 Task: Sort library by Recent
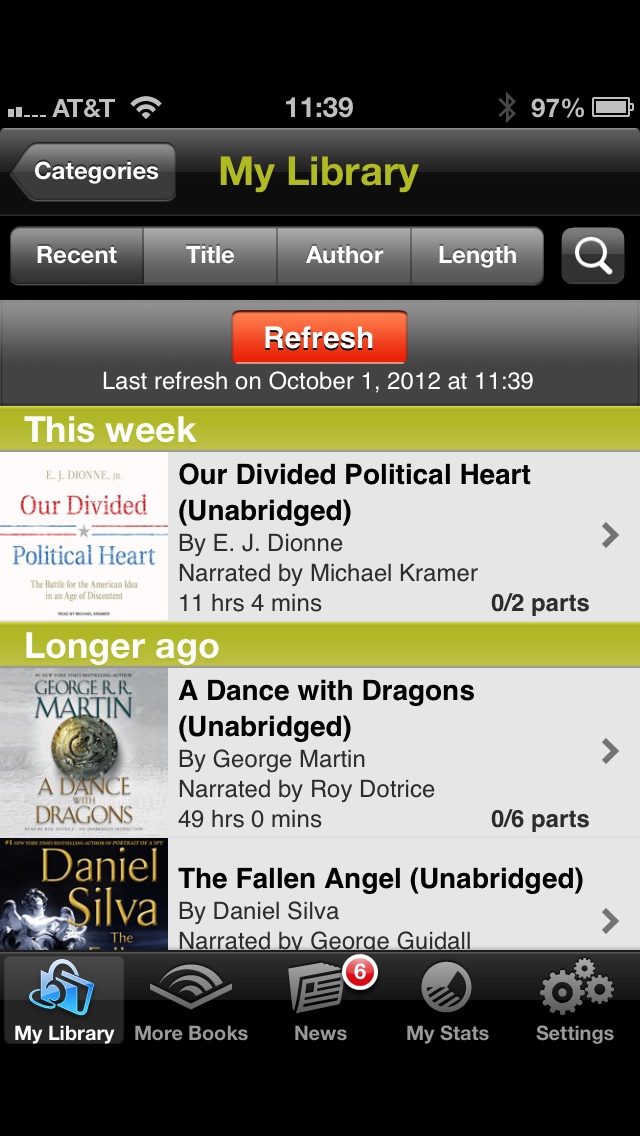(77, 256)
